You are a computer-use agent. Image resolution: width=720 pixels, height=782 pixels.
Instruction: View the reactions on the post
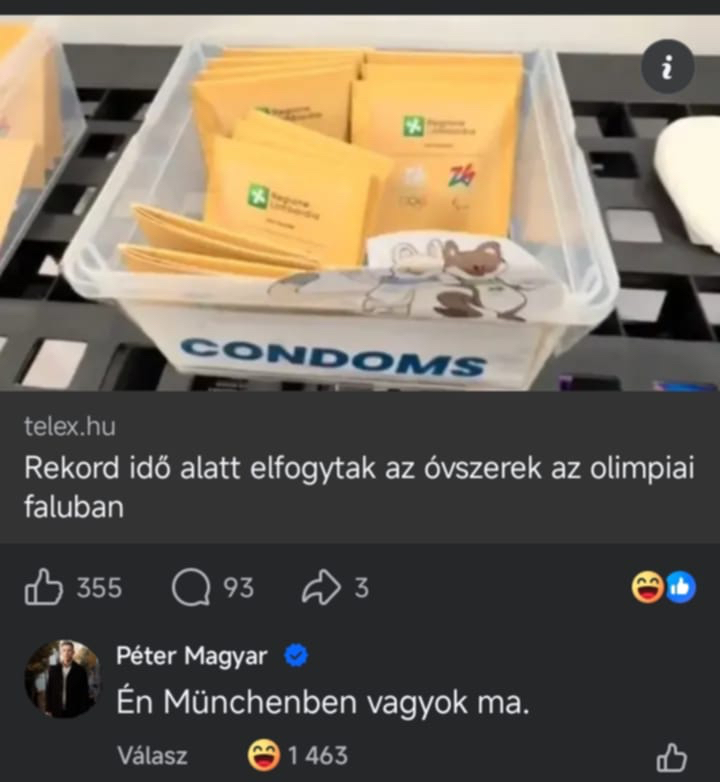(663, 589)
